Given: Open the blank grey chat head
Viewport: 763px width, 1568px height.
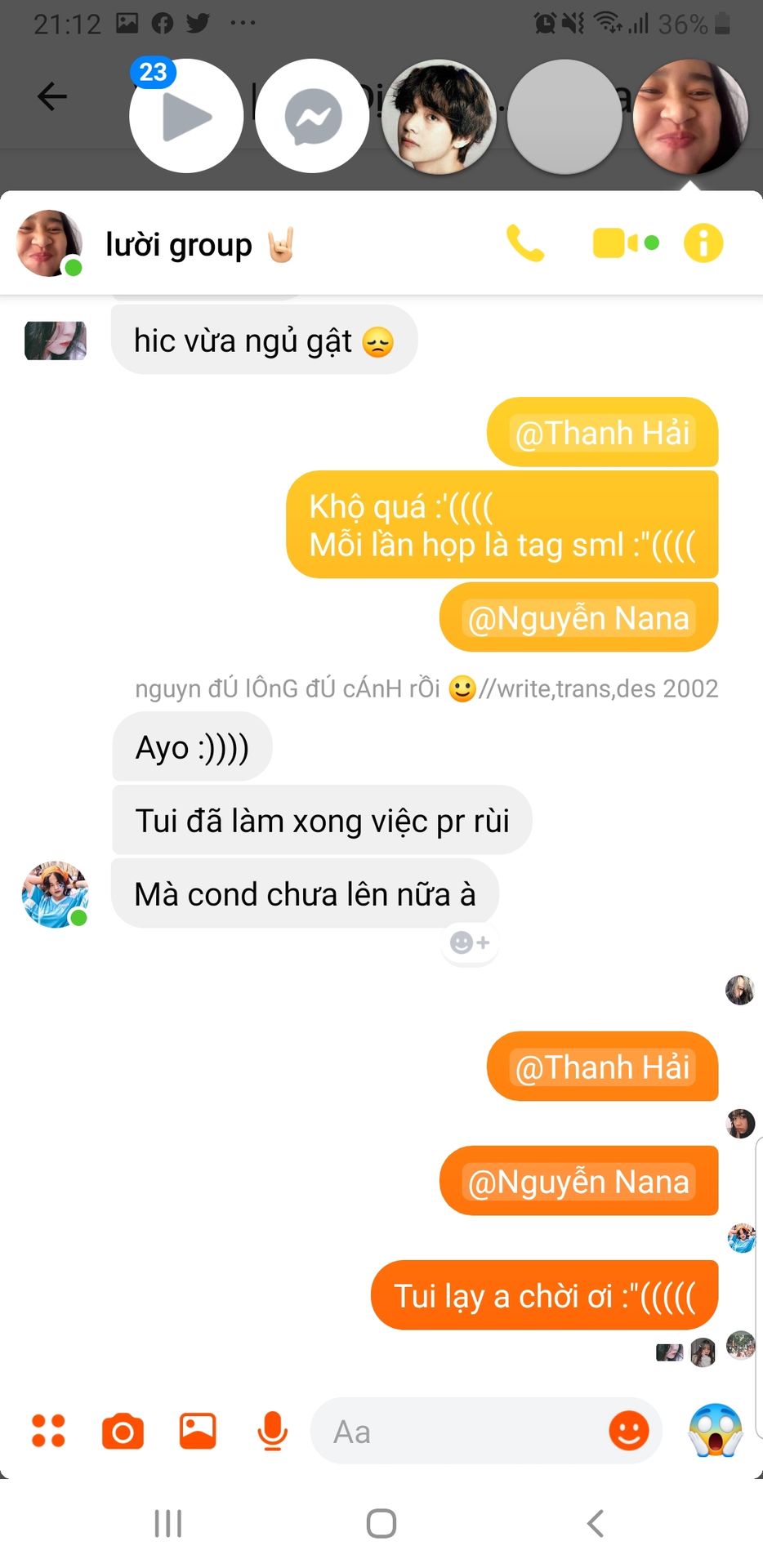Looking at the screenshot, I should point(564,117).
